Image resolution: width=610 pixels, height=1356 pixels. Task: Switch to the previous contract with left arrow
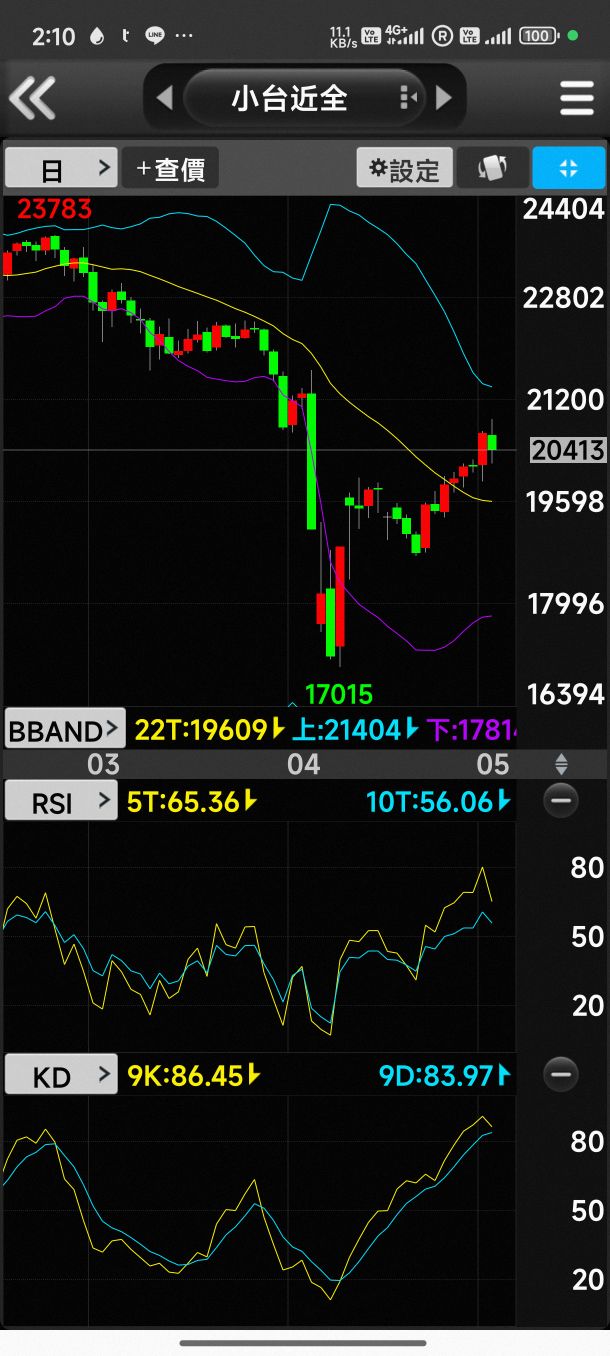pyautogui.click(x=165, y=97)
